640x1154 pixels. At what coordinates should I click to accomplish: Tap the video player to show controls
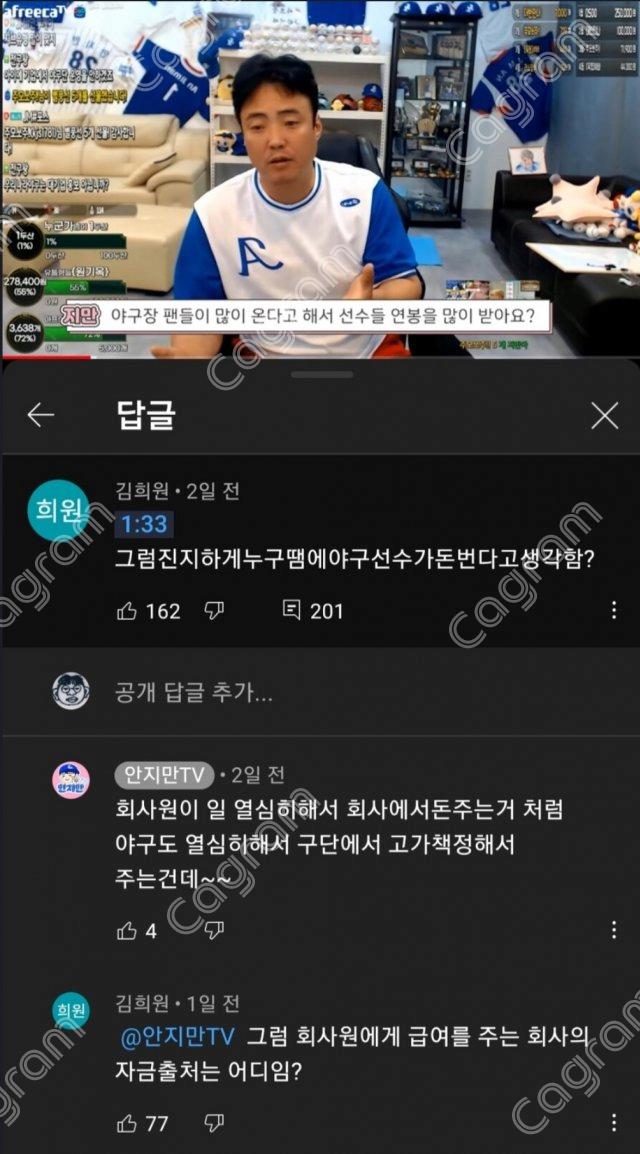coord(320,180)
